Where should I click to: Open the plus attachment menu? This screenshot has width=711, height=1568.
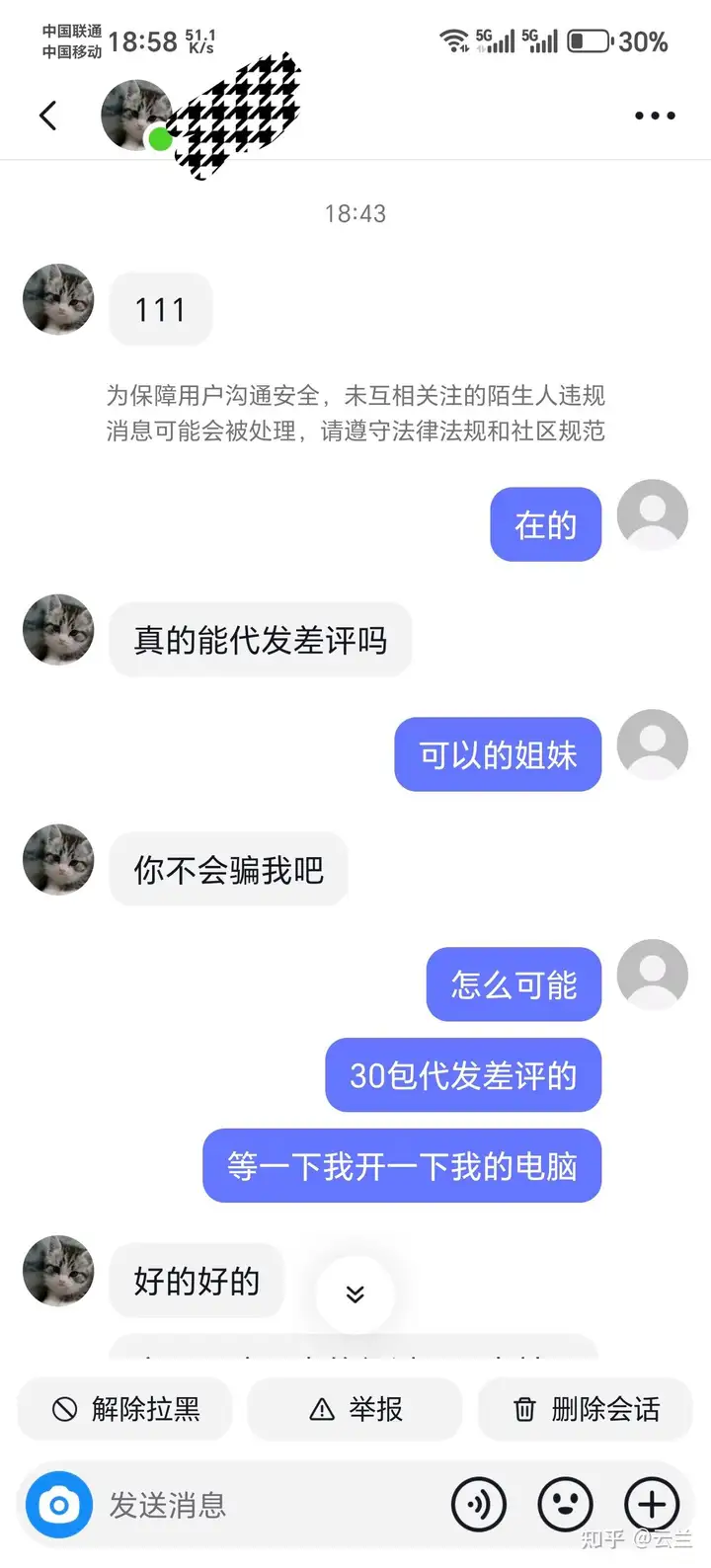tap(652, 1506)
